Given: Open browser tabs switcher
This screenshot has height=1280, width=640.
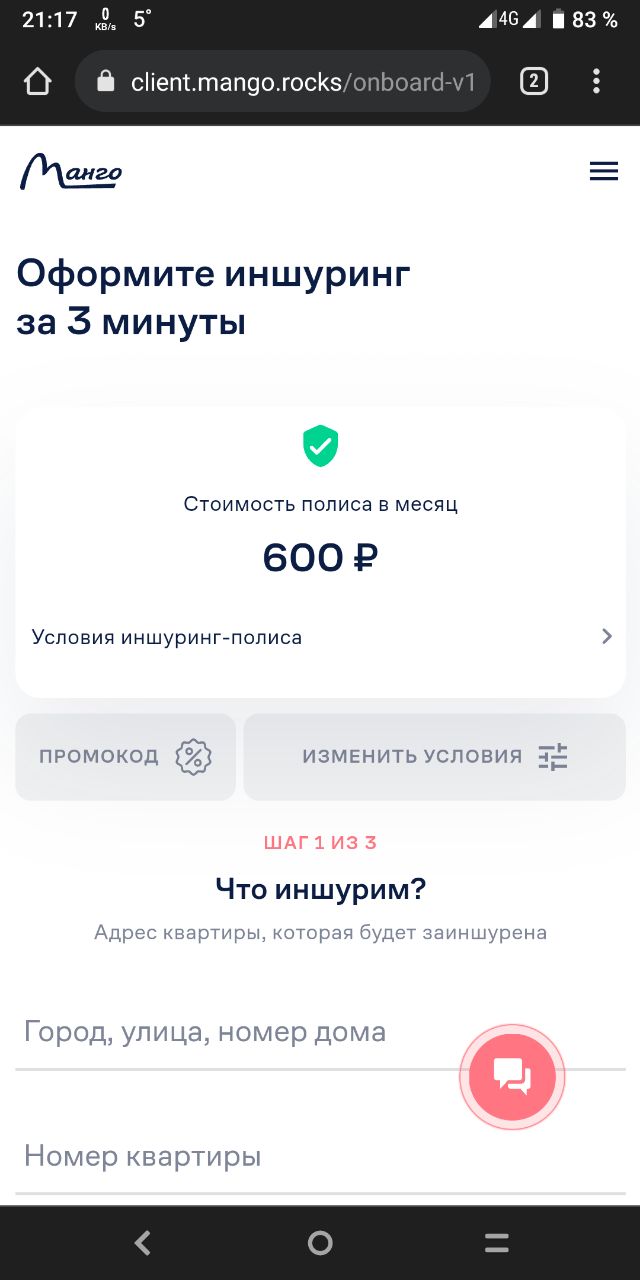Looking at the screenshot, I should tap(534, 81).
